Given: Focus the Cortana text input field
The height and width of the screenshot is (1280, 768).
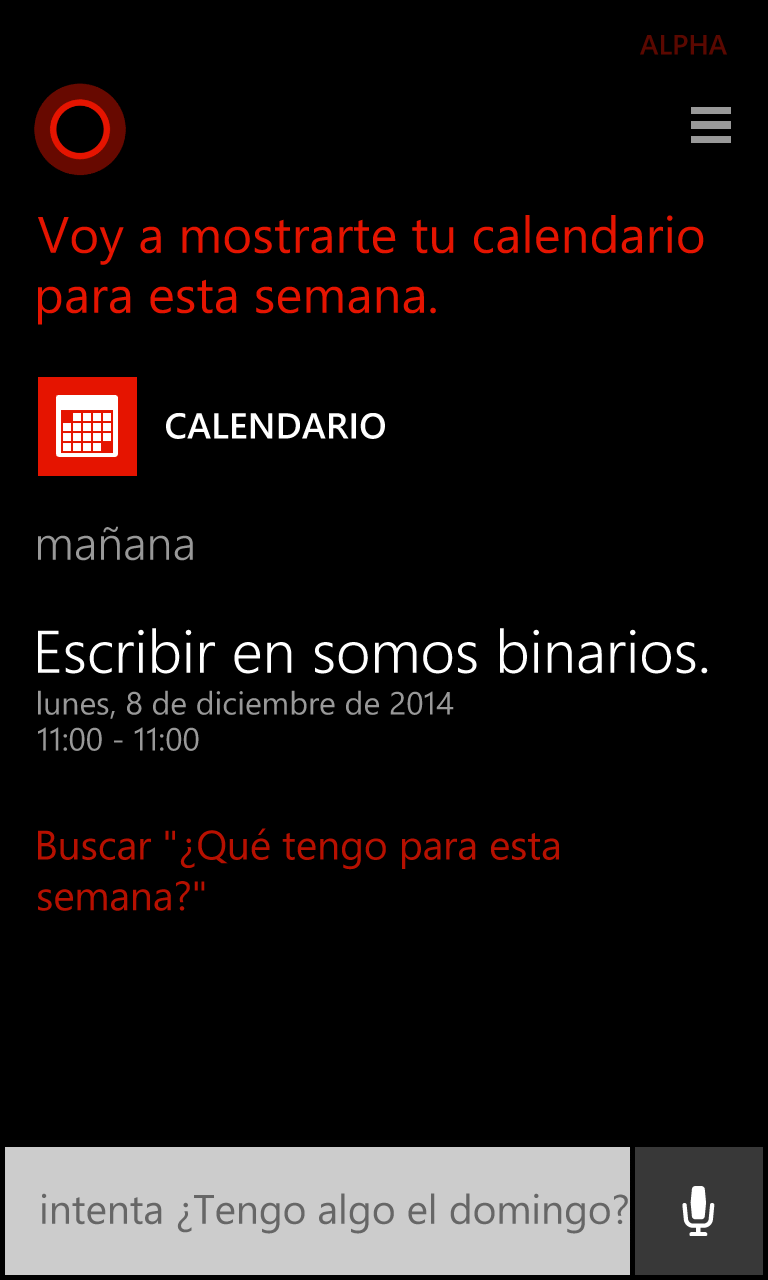Looking at the screenshot, I should pyautogui.click(x=318, y=1211).
